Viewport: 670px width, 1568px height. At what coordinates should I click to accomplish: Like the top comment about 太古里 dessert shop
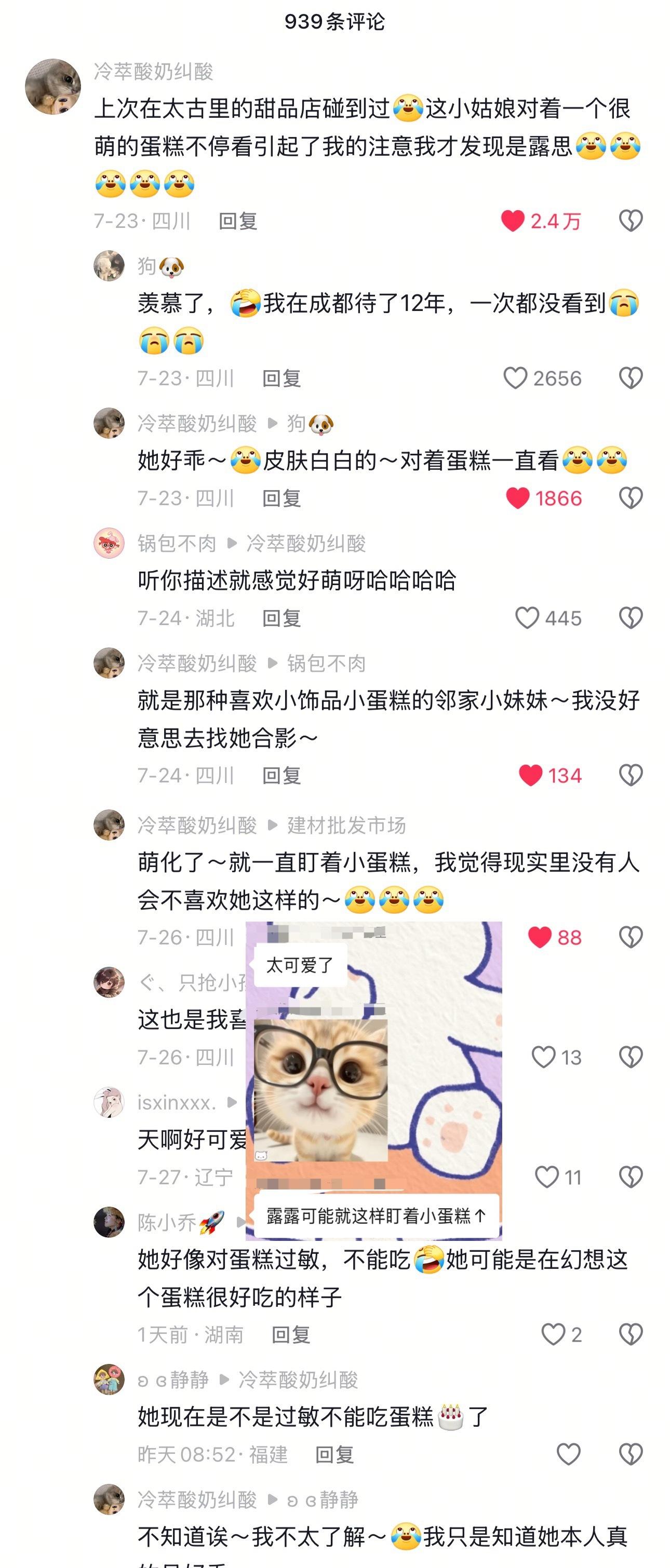(513, 220)
